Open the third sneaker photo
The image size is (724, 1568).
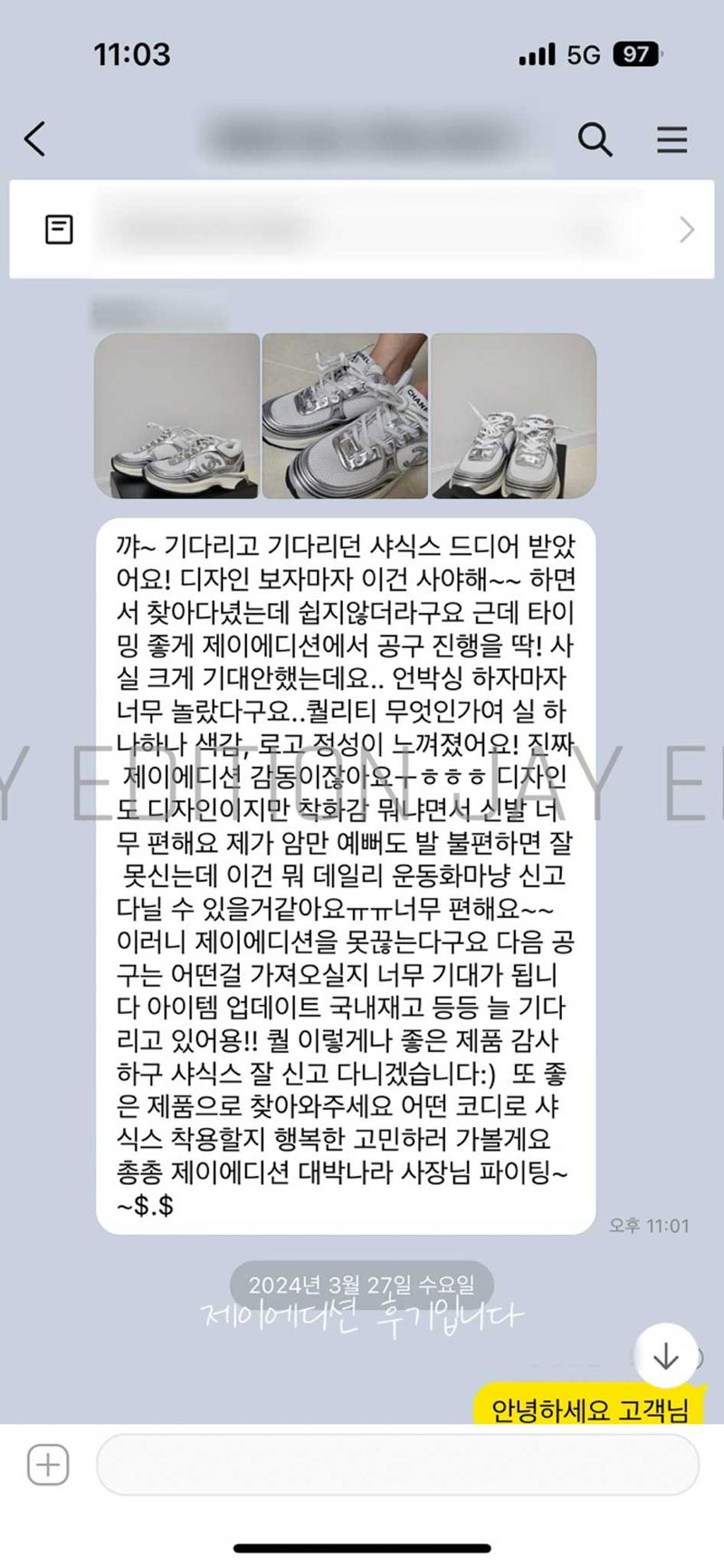pyautogui.click(x=513, y=416)
